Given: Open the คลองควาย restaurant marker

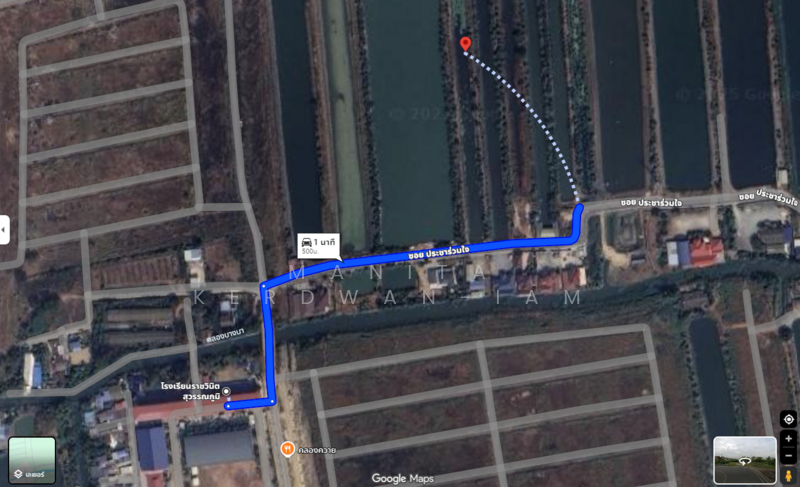Looking at the screenshot, I should coord(288,449).
